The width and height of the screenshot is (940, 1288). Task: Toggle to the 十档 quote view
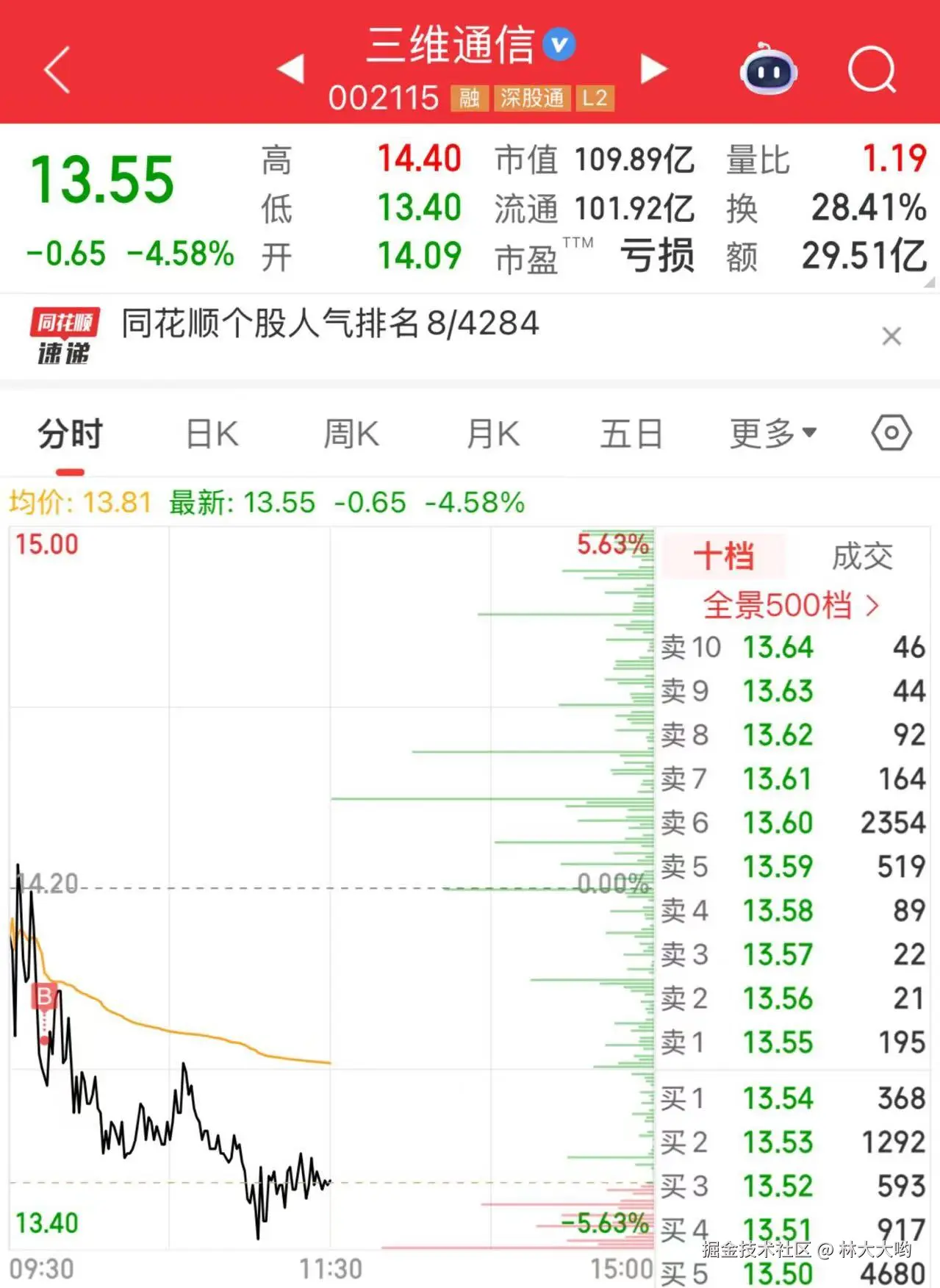(722, 557)
